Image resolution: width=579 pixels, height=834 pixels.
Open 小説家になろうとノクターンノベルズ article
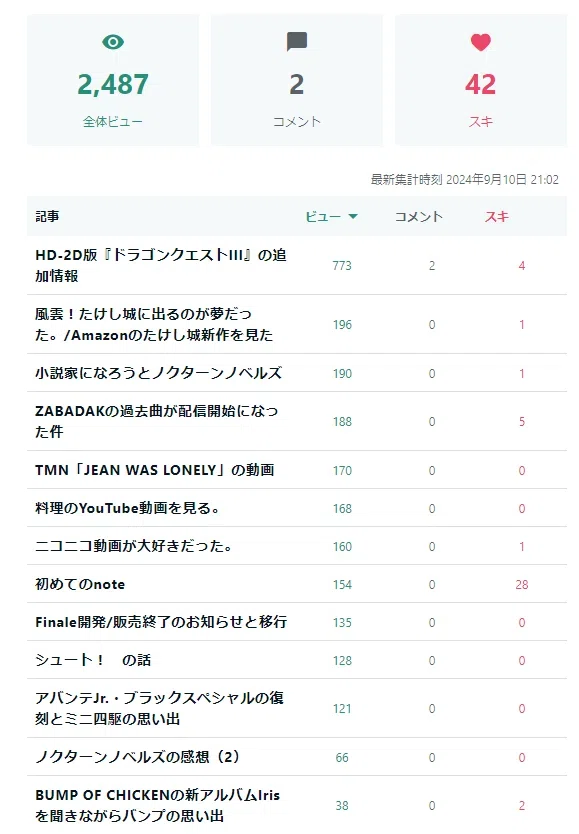(158, 373)
